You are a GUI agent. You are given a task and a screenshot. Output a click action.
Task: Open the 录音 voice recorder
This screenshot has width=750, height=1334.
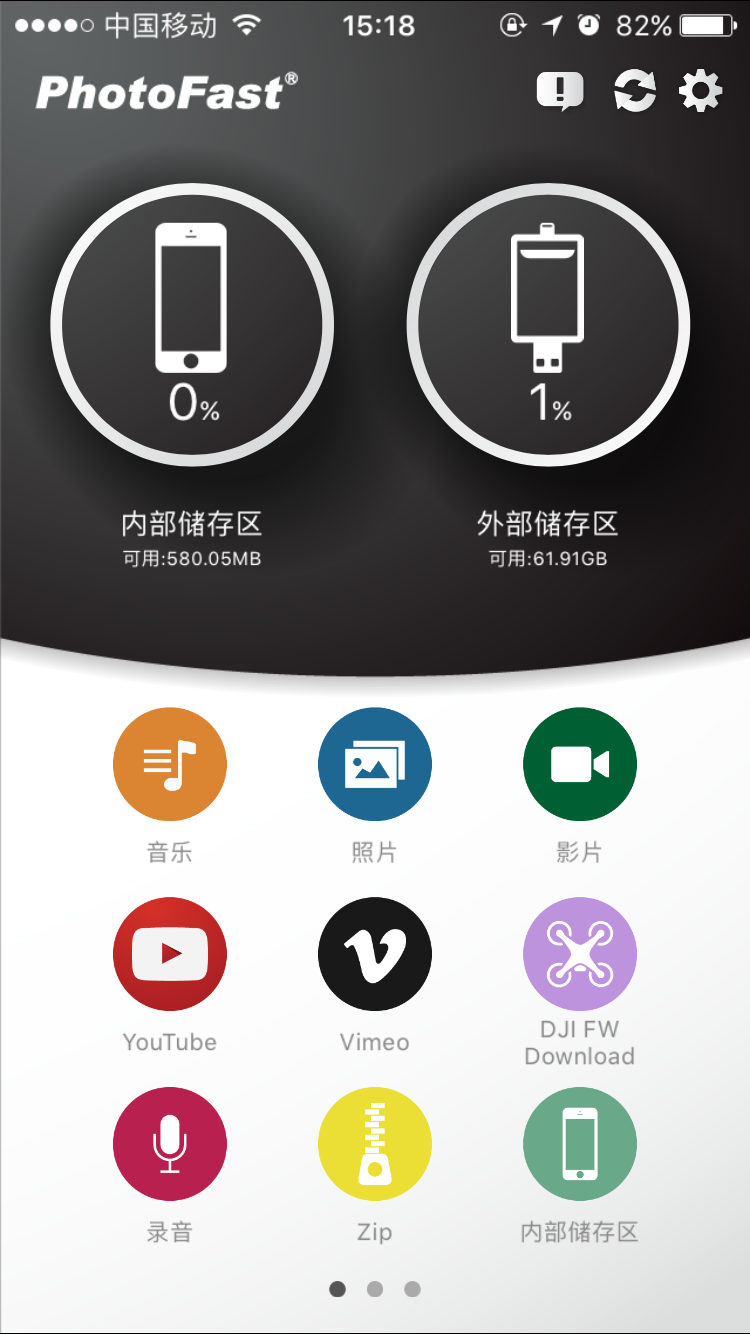[170, 1144]
